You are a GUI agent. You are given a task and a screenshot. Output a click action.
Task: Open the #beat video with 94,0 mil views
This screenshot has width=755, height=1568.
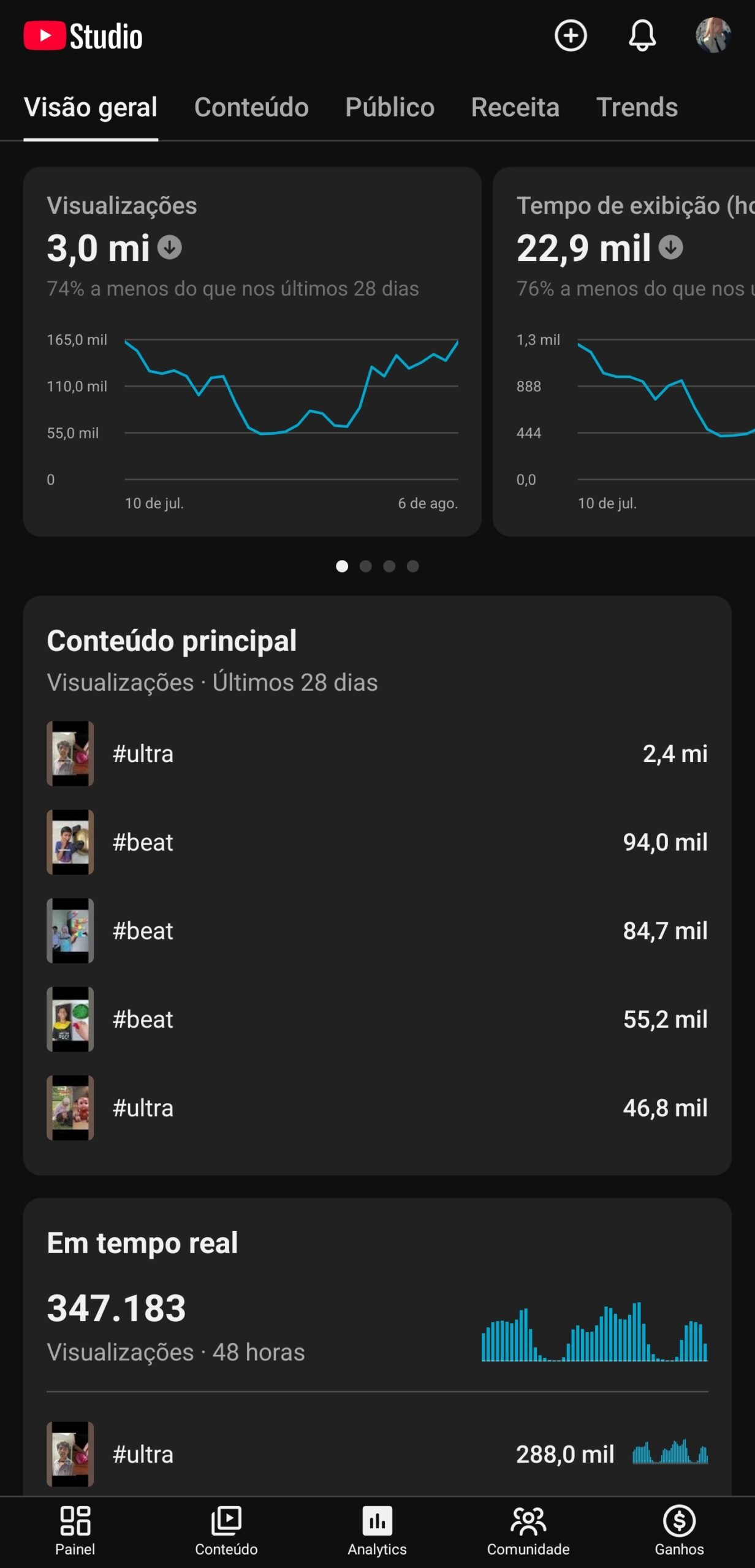[x=377, y=842]
